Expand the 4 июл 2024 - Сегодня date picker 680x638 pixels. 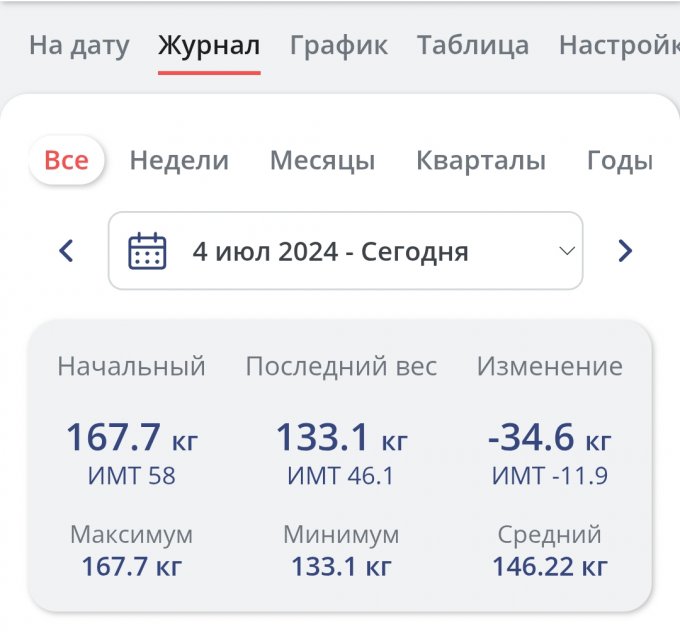point(345,251)
